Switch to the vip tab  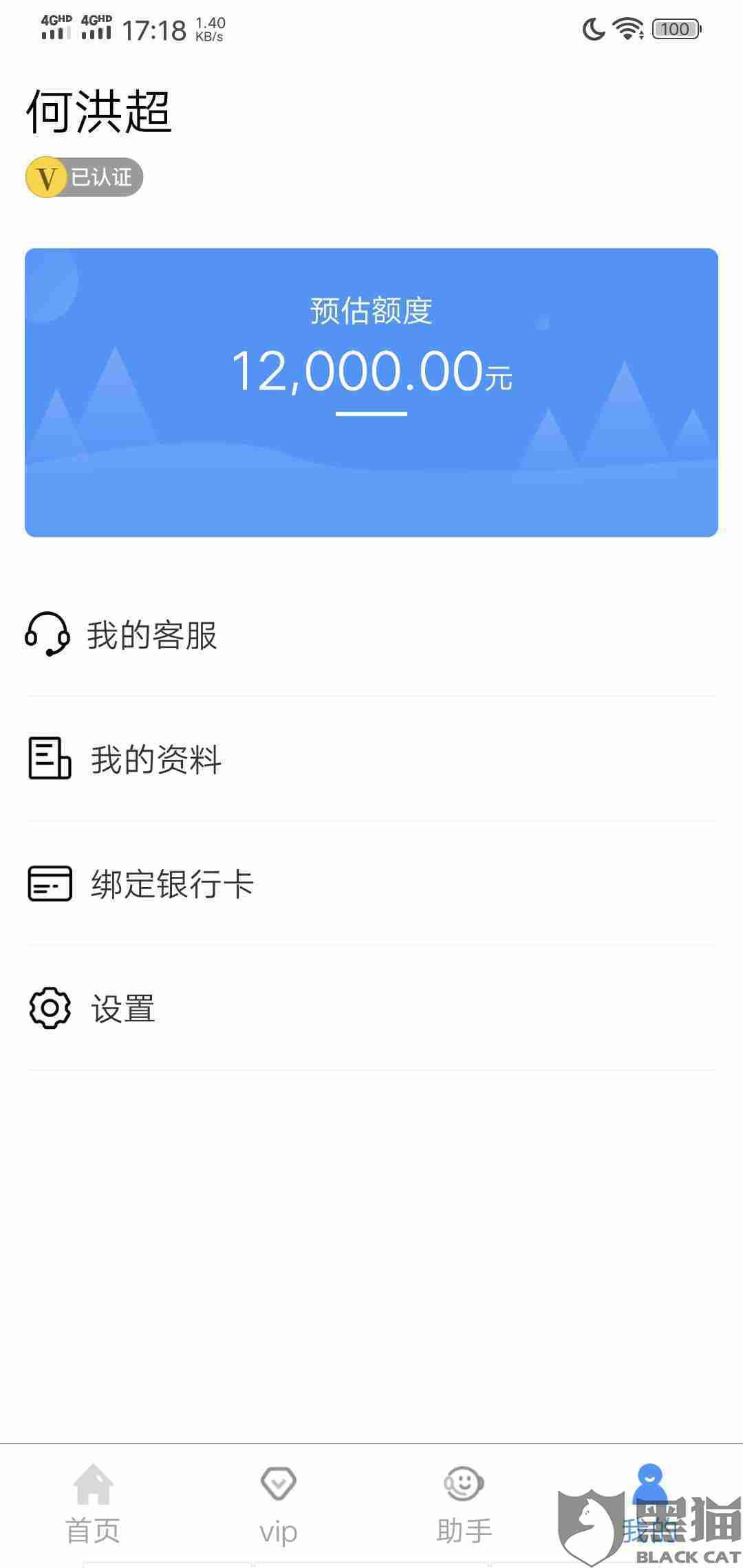point(279,1503)
